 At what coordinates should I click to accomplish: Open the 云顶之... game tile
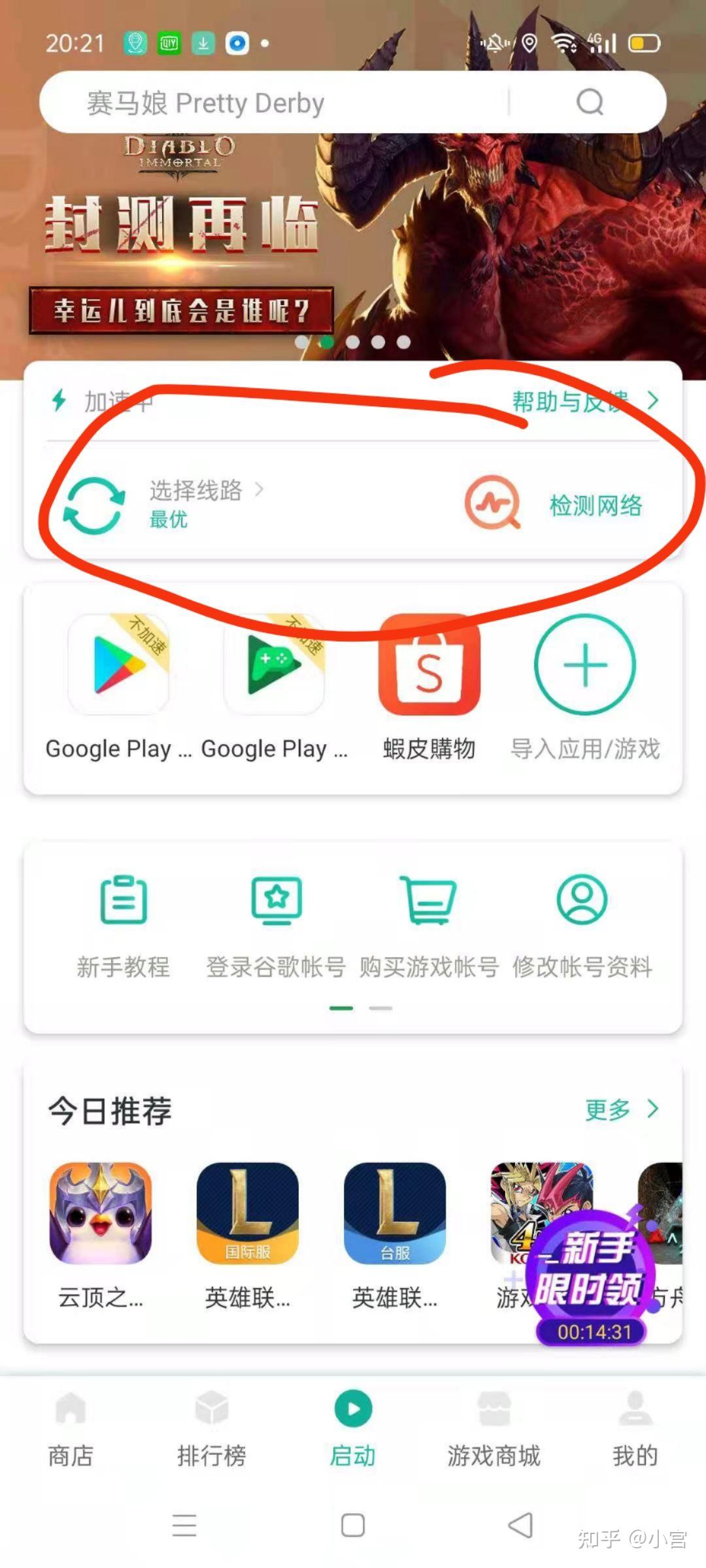[101, 1213]
